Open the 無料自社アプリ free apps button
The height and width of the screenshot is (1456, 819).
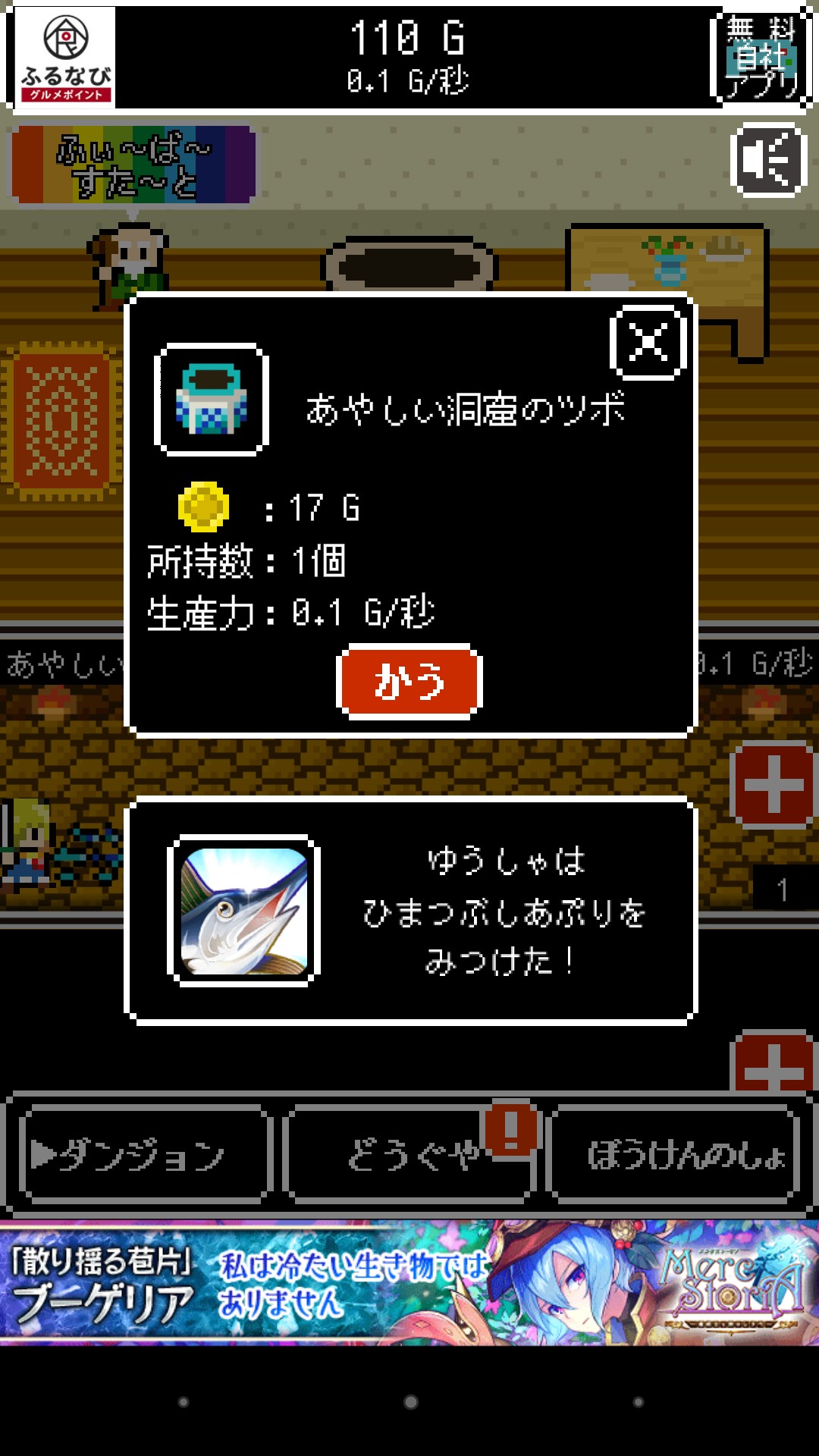click(x=761, y=58)
